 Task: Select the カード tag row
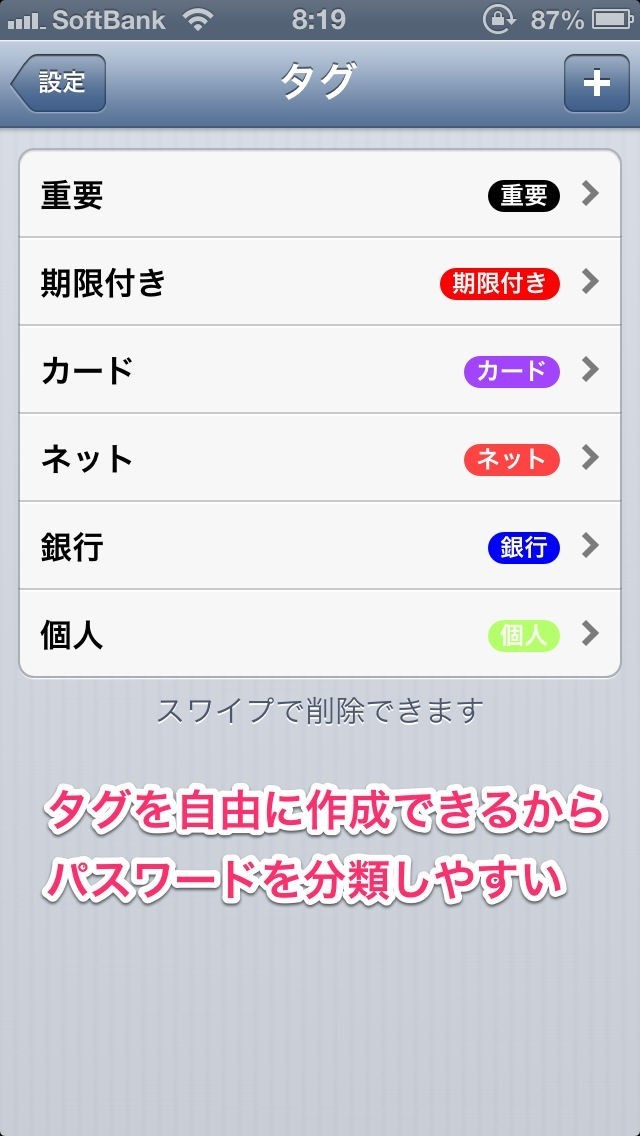[x=320, y=371]
